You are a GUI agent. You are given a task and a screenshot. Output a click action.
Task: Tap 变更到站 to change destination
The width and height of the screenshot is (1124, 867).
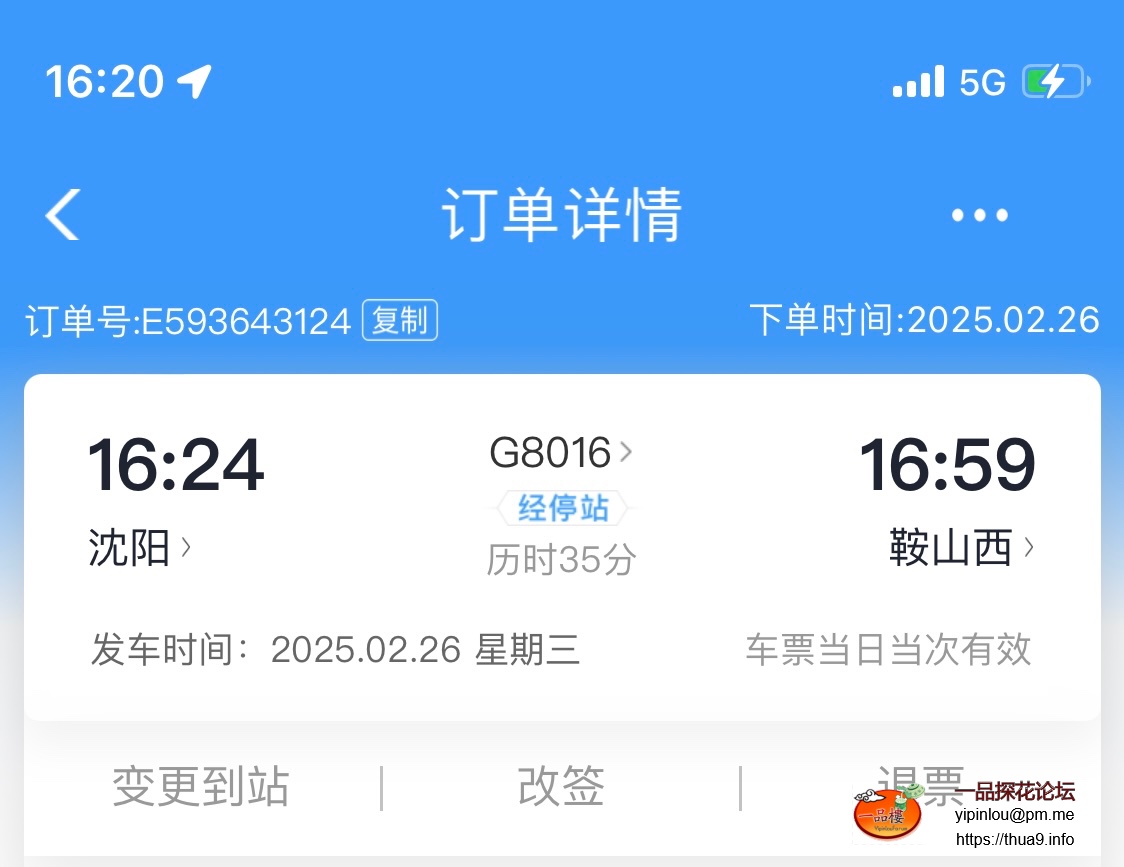pyautogui.click(x=201, y=786)
